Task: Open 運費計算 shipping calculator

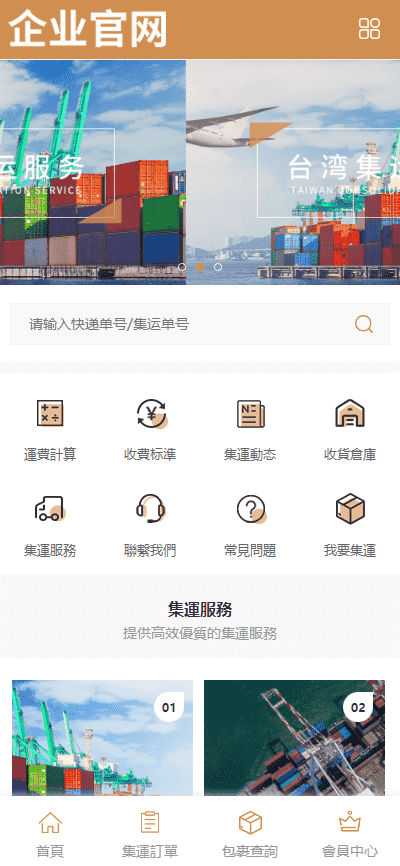Action: pos(50,430)
